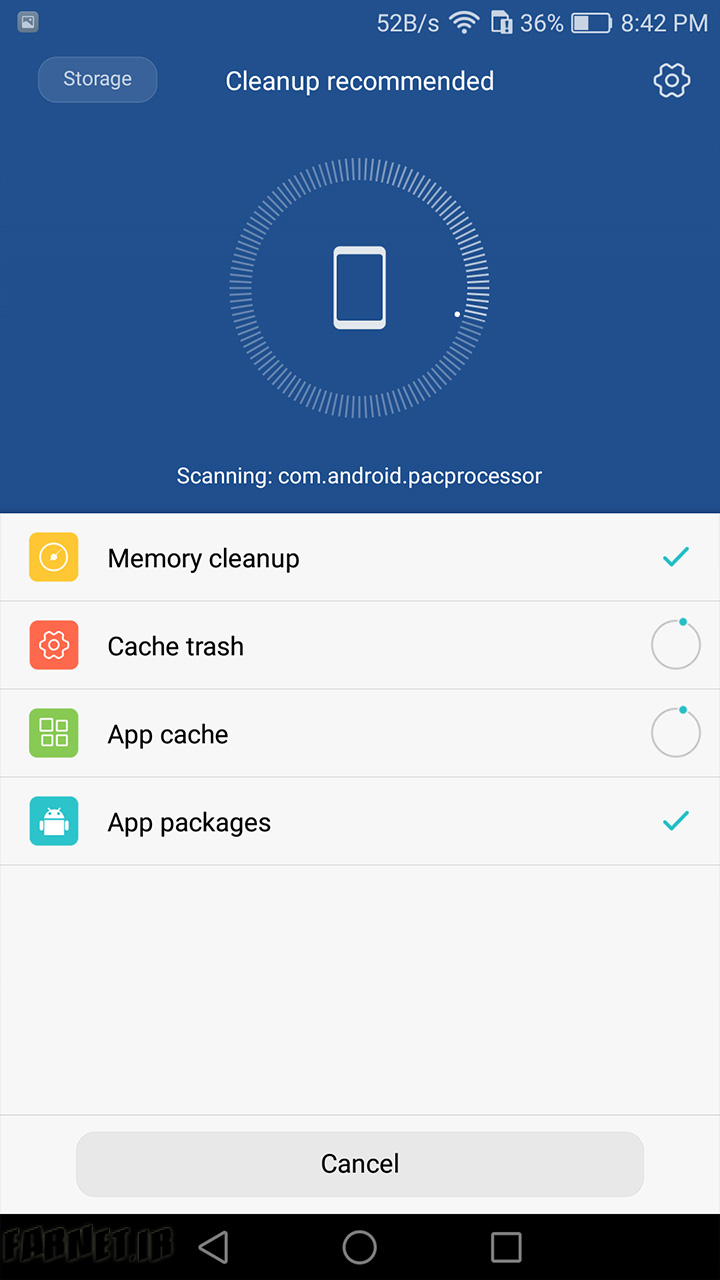Select the Cache trash row
The width and height of the screenshot is (720, 1280).
pos(360,645)
